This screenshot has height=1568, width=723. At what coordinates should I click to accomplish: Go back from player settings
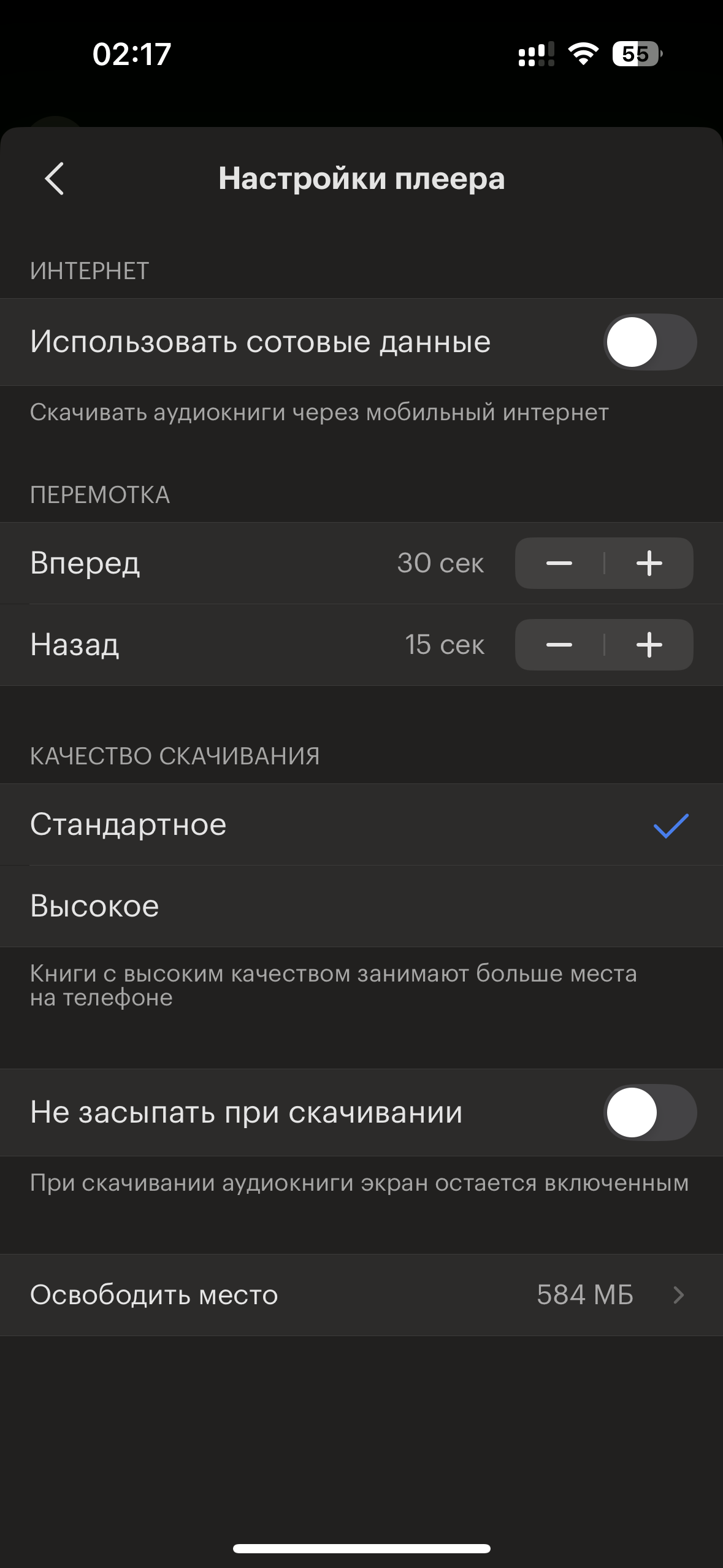[x=55, y=179]
